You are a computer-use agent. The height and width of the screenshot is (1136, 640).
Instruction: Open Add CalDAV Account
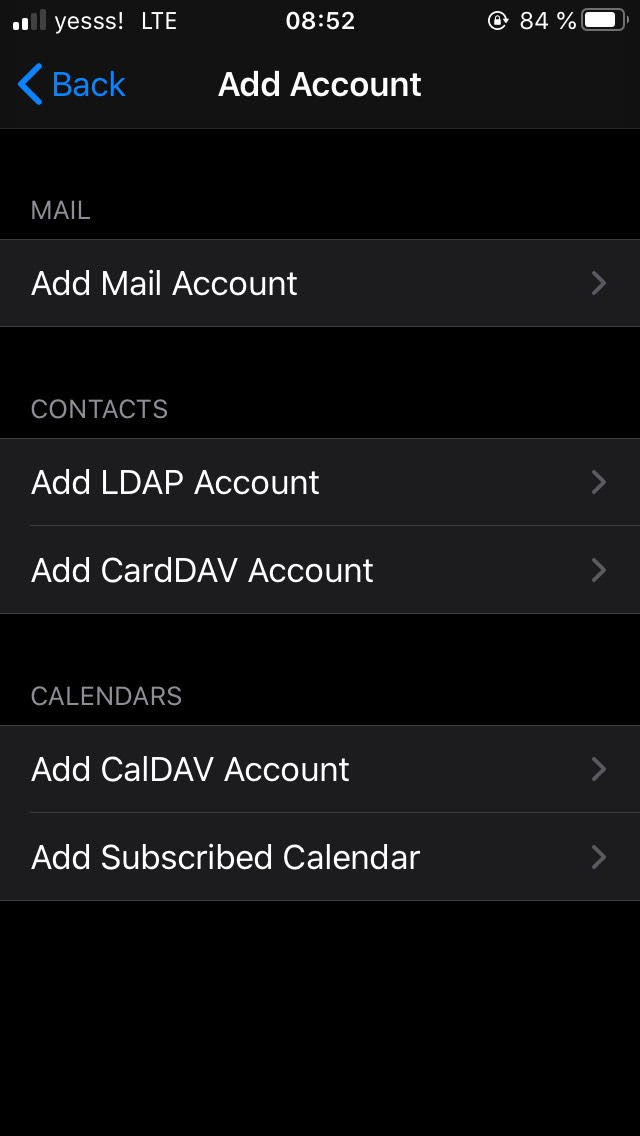[320, 769]
